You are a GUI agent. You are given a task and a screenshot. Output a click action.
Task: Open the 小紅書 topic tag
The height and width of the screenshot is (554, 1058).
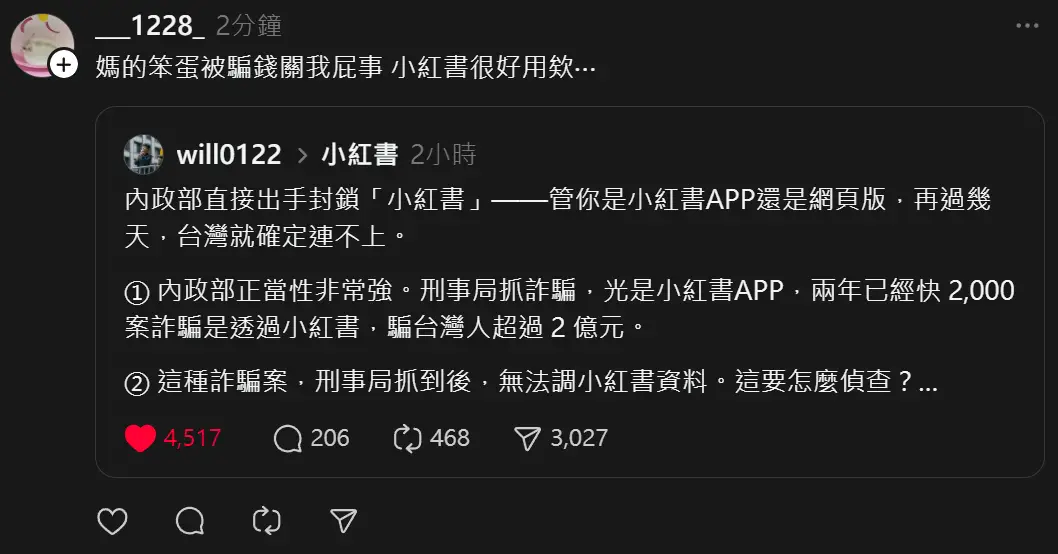(359, 154)
